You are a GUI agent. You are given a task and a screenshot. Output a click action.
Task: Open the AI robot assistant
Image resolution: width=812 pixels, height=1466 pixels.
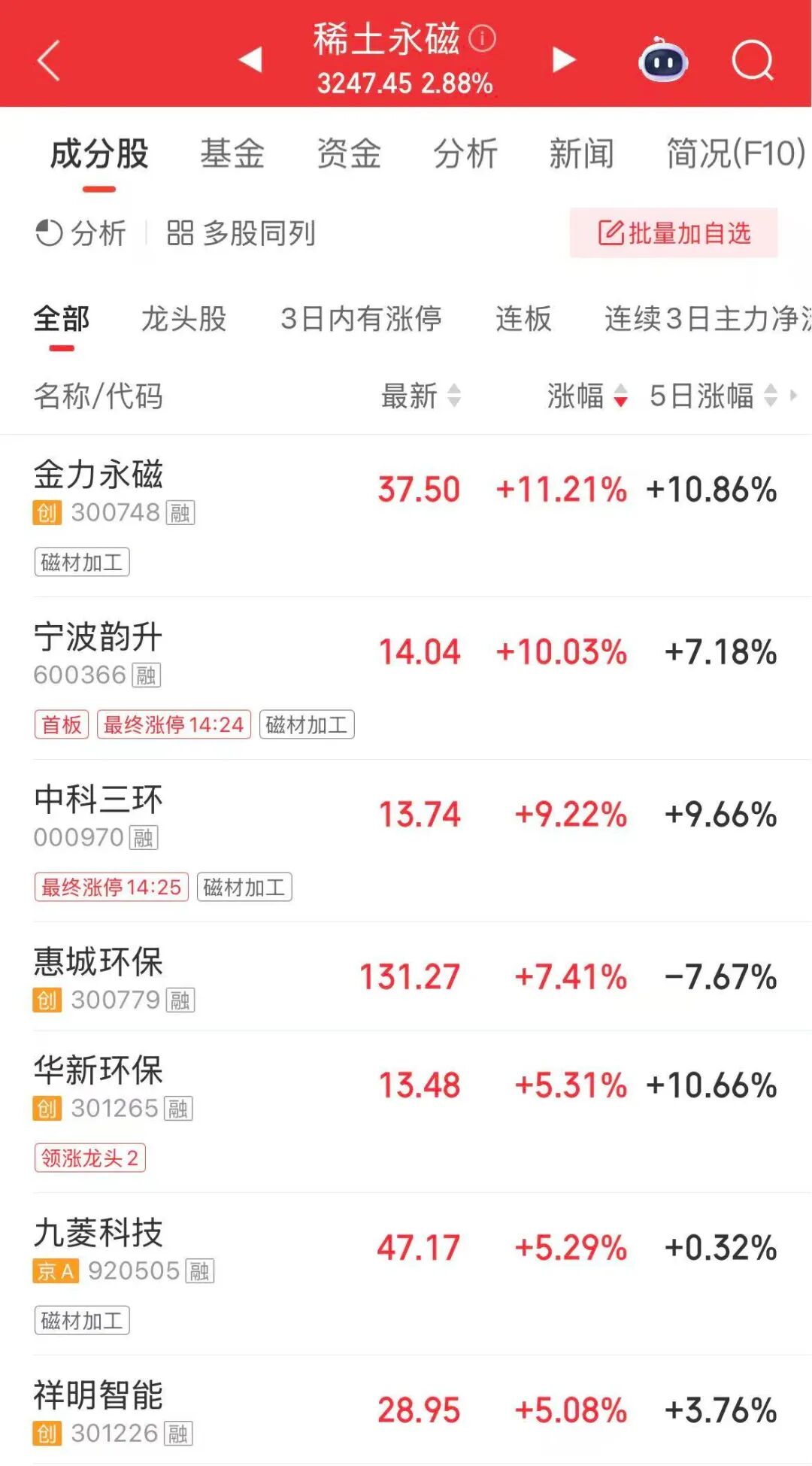[662, 62]
